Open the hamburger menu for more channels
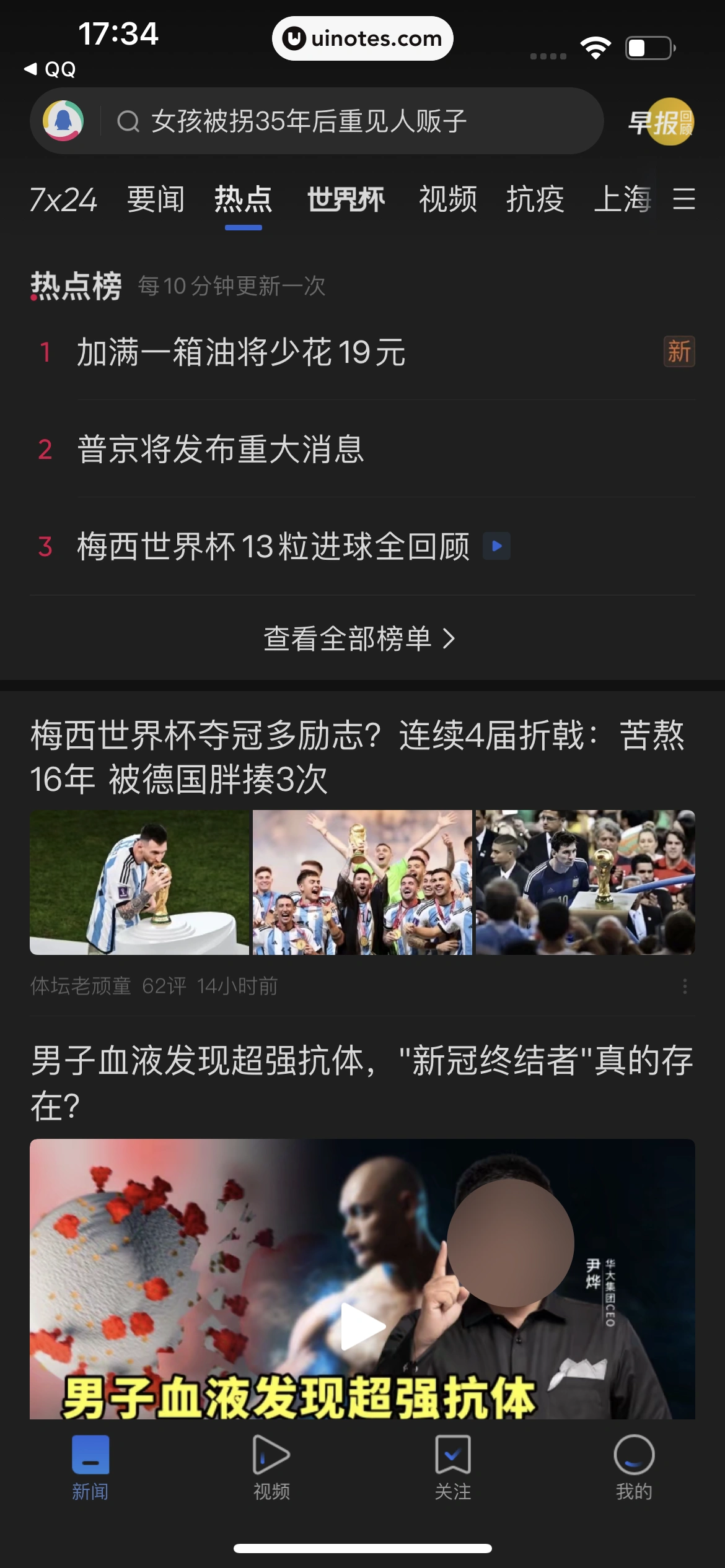Viewport: 725px width, 1568px height. (x=685, y=201)
